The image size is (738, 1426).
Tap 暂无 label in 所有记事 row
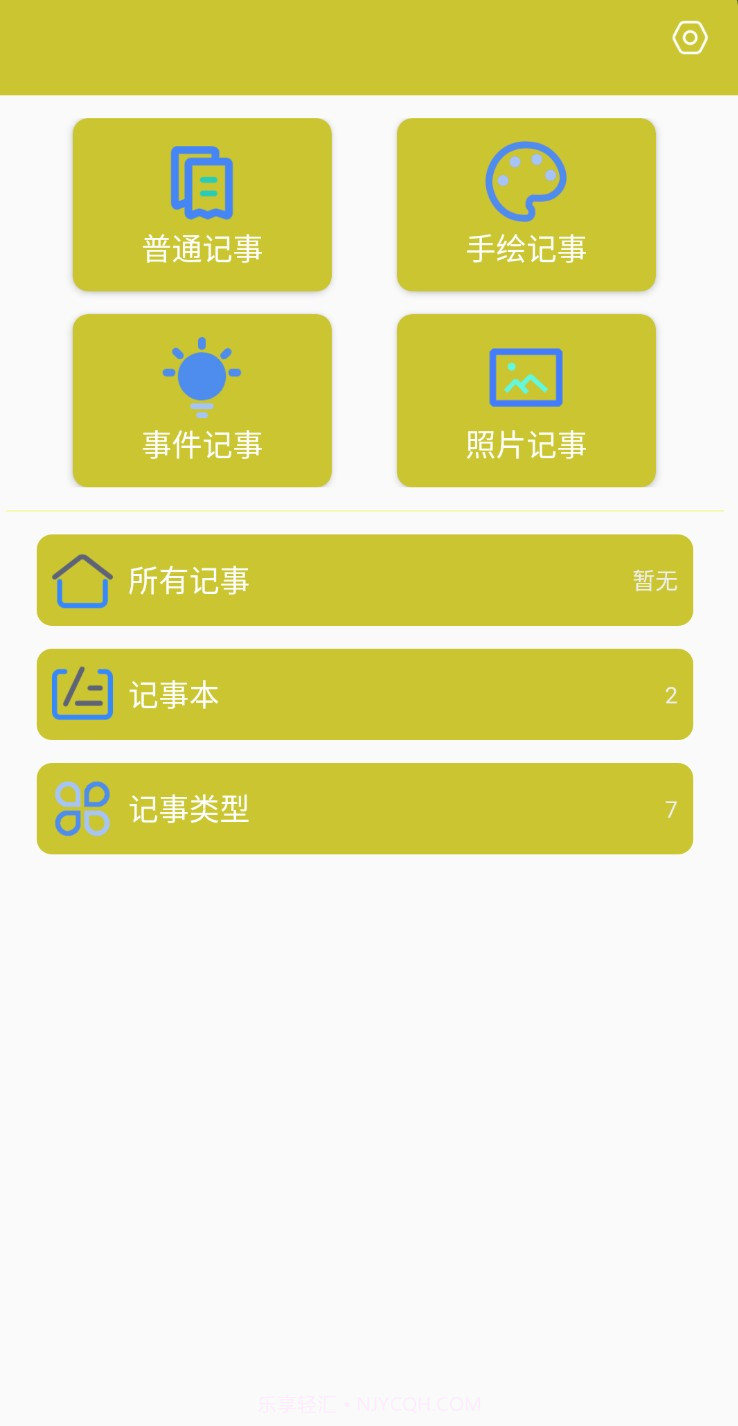click(655, 580)
